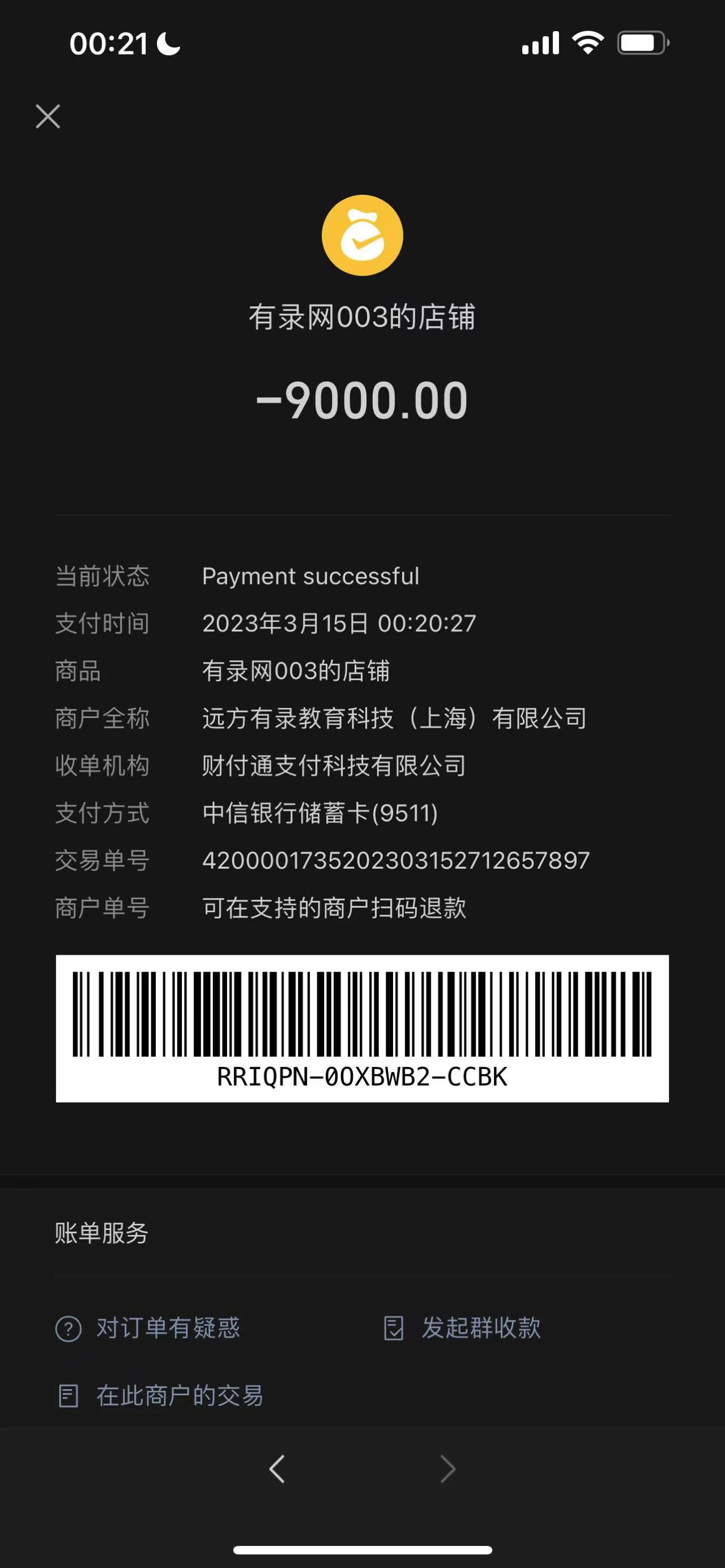
Task: Open the 有录网003的店铺 merchant icon
Action: point(362,236)
